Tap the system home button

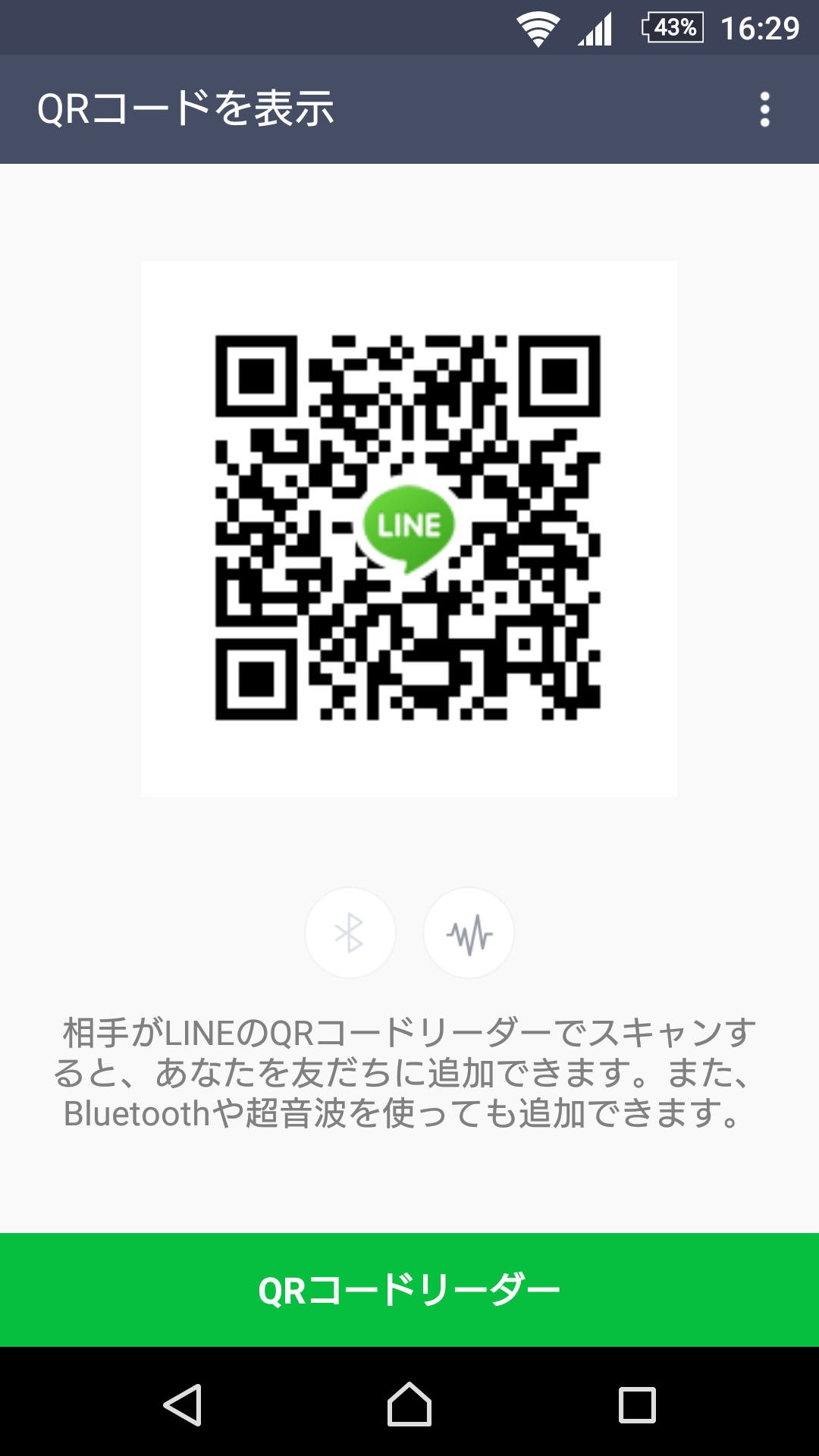409,1404
